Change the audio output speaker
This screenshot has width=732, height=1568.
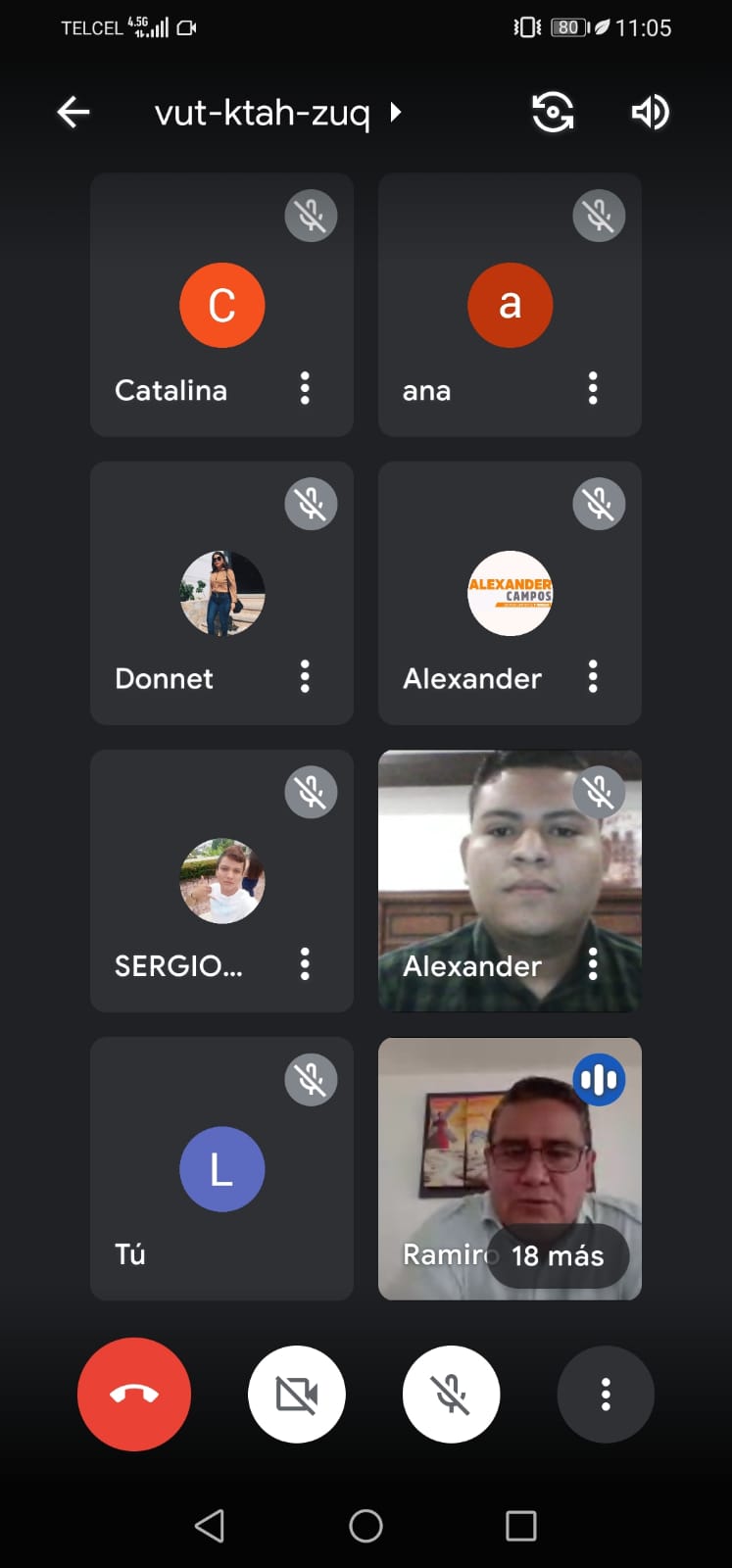650,113
